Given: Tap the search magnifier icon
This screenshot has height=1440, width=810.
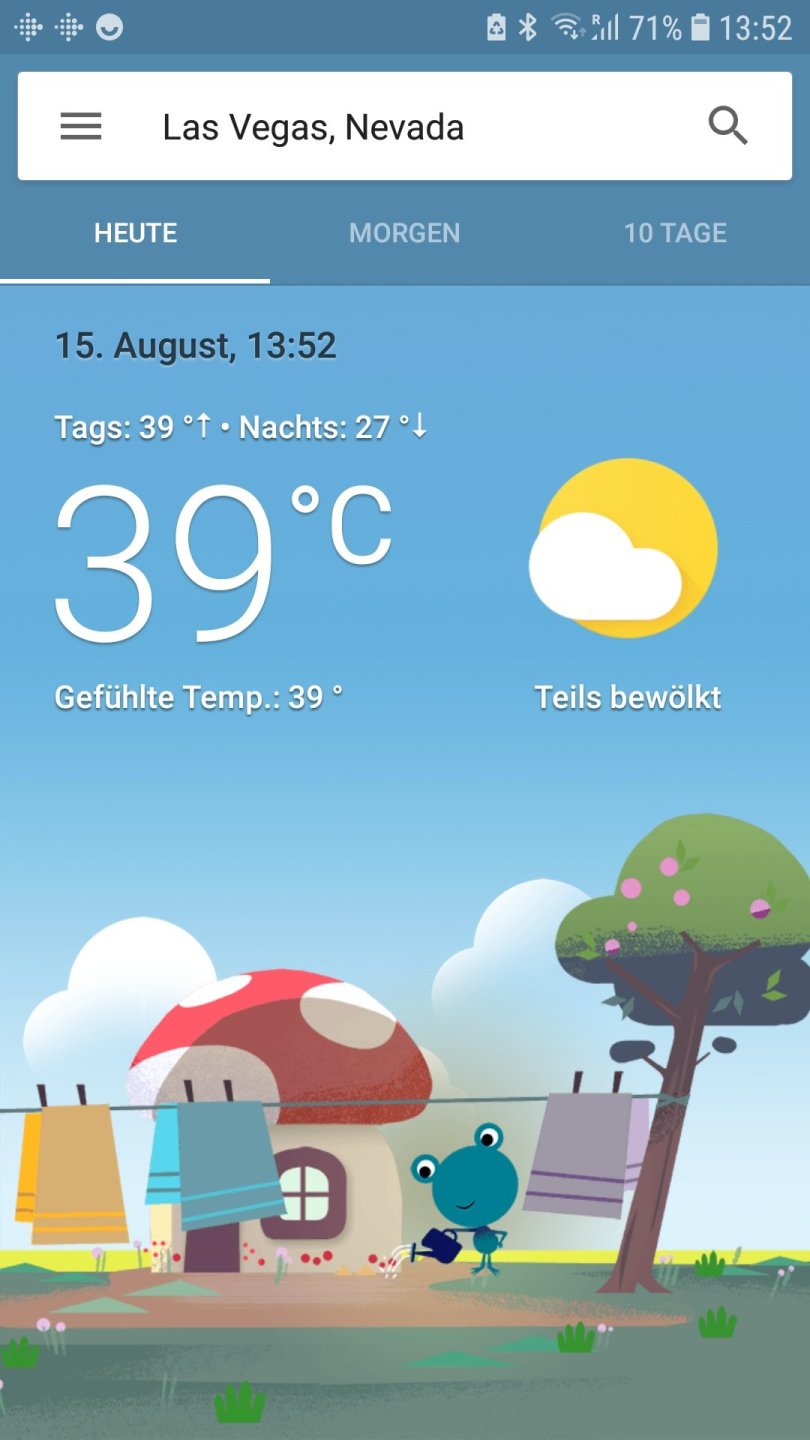Looking at the screenshot, I should pos(727,127).
